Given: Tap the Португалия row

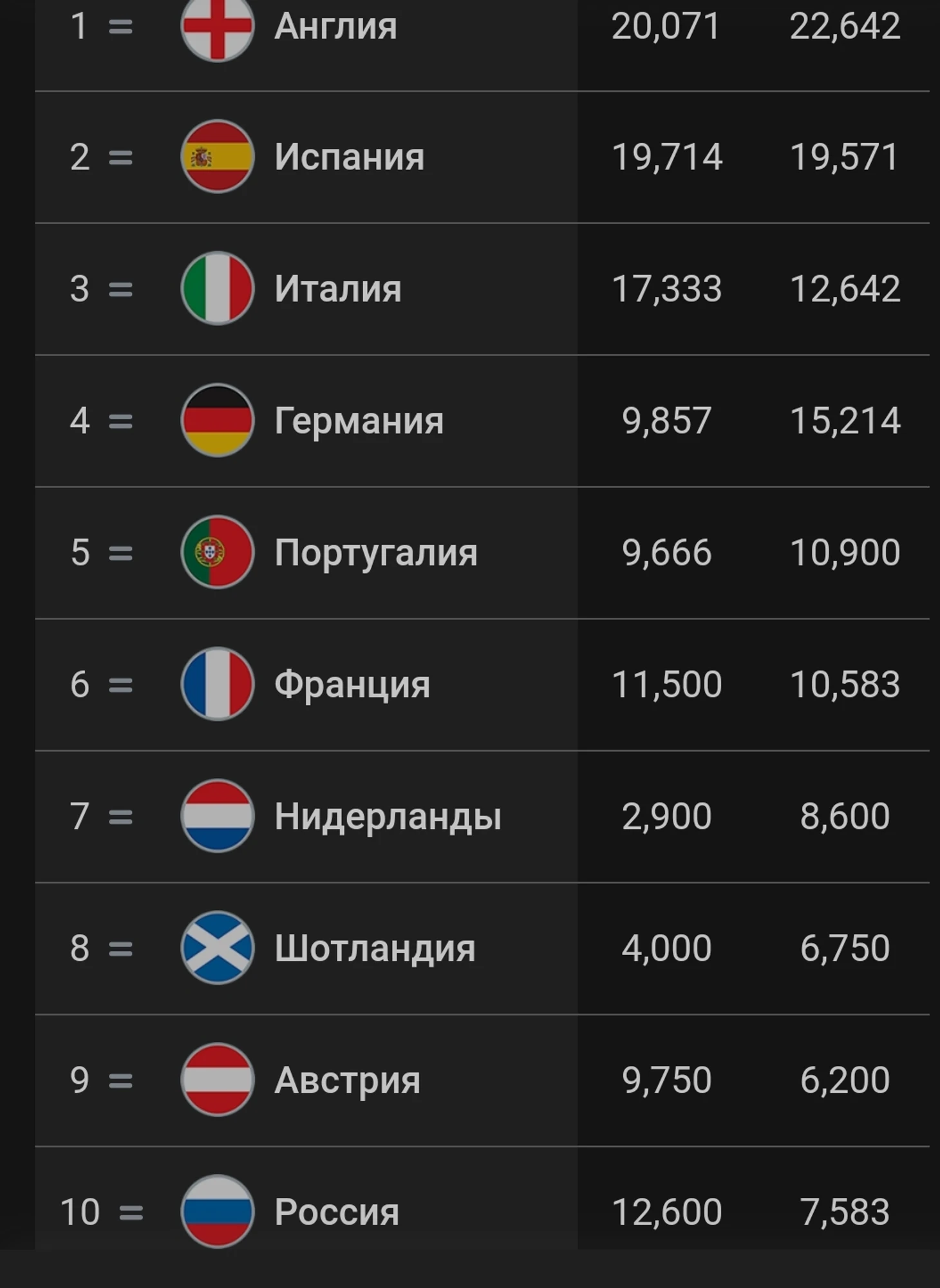Looking at the screenshot, I should [375, 553].
